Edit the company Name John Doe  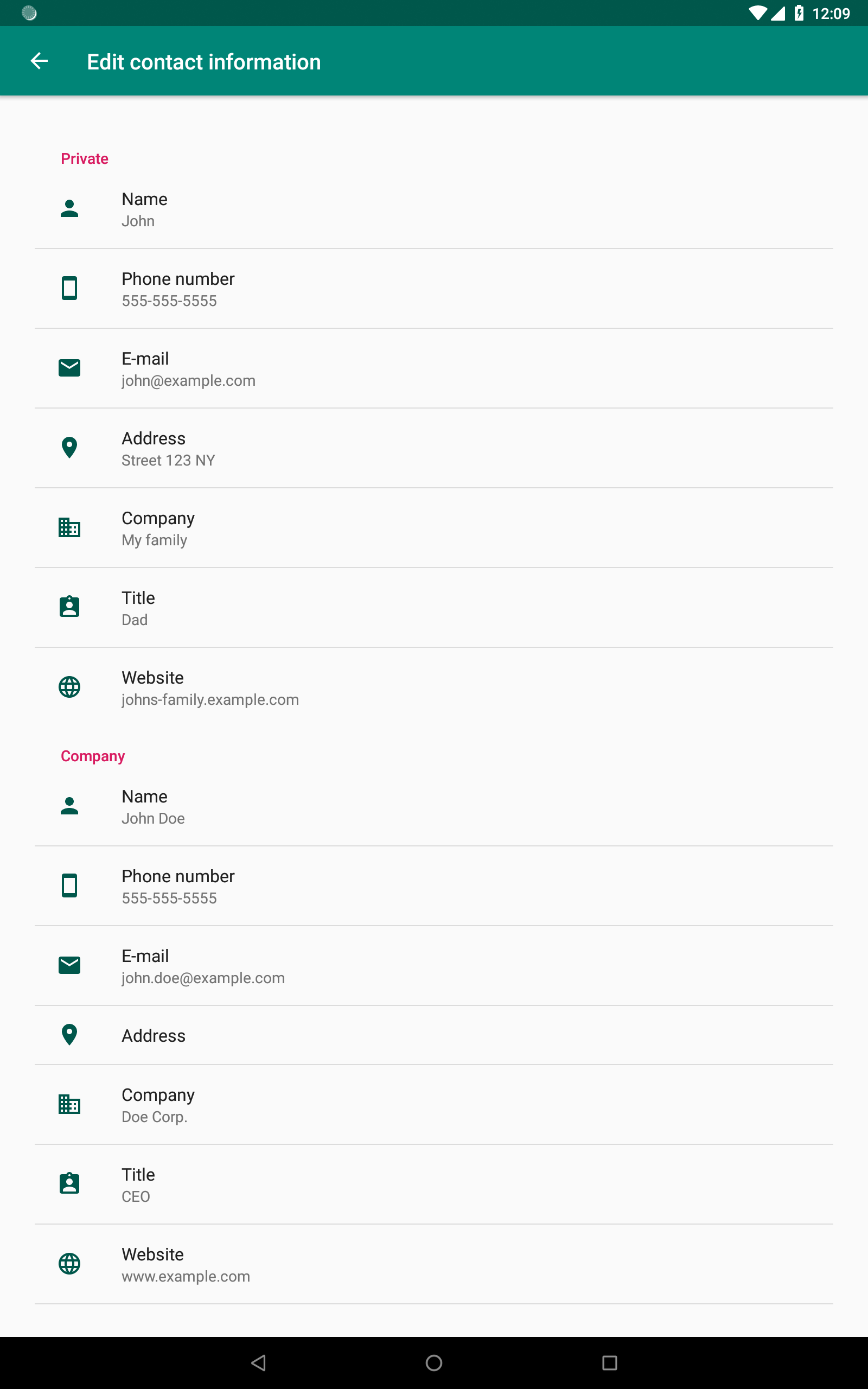tap(433, 806)
